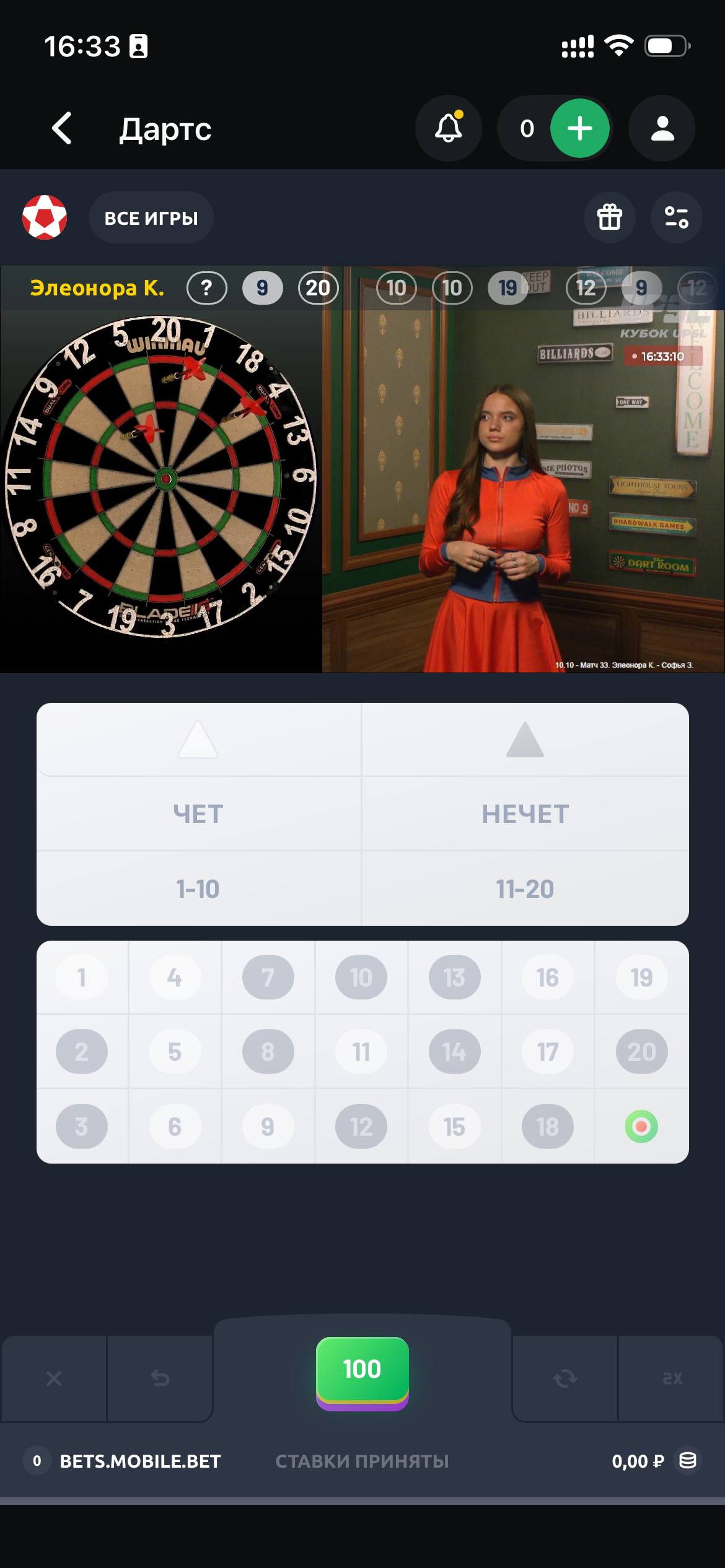Bet on the bullseye target cell

coord(641,1126)
